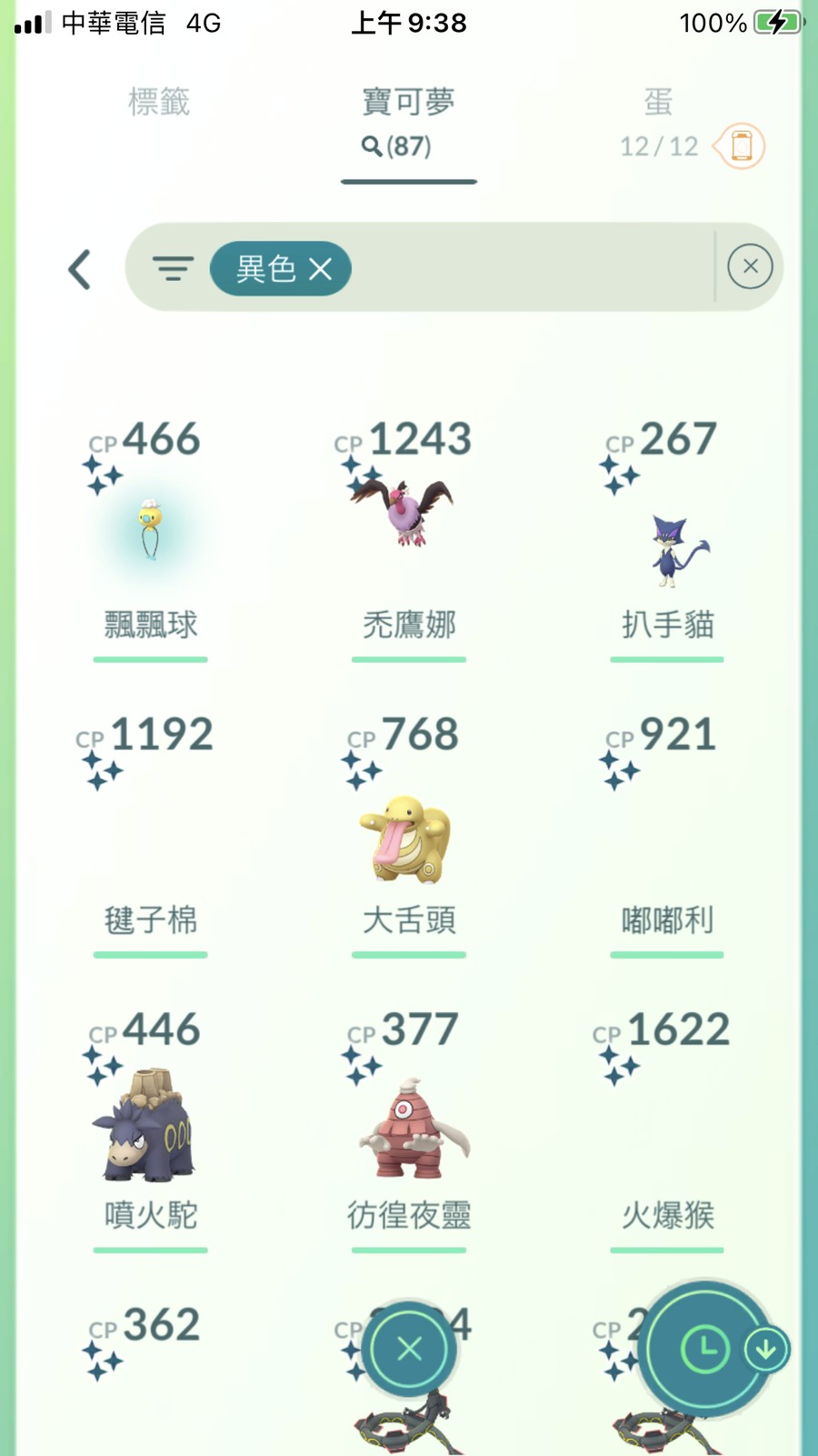Clear the search field

tap(750, 266)
